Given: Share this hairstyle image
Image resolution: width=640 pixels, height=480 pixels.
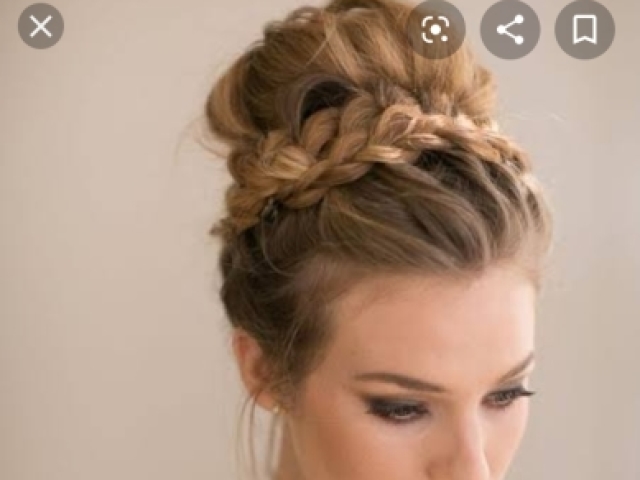Looking at the screenshot, I should [x=510, y=29].
